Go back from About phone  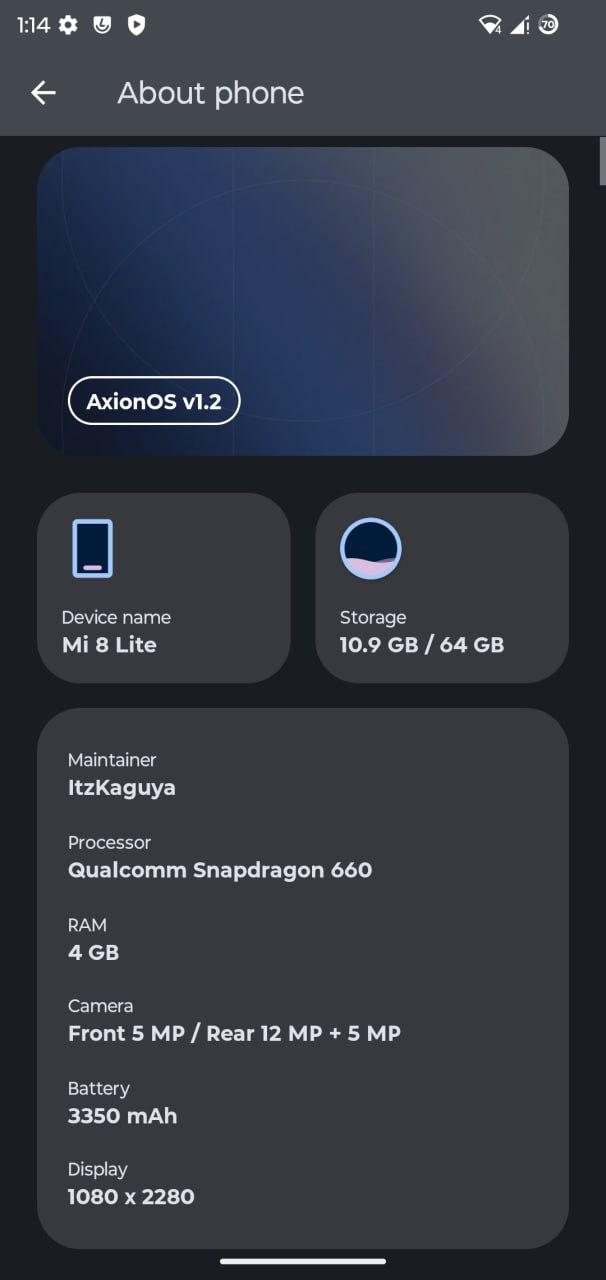click(43, 93)
